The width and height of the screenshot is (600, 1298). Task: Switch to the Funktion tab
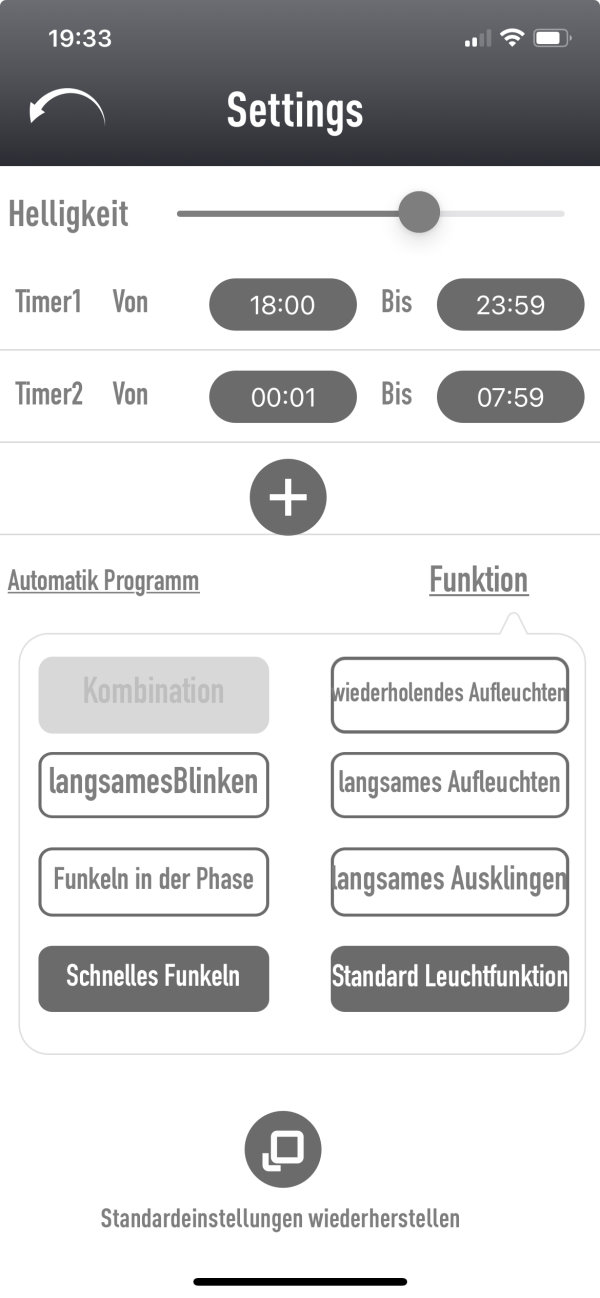479,580
